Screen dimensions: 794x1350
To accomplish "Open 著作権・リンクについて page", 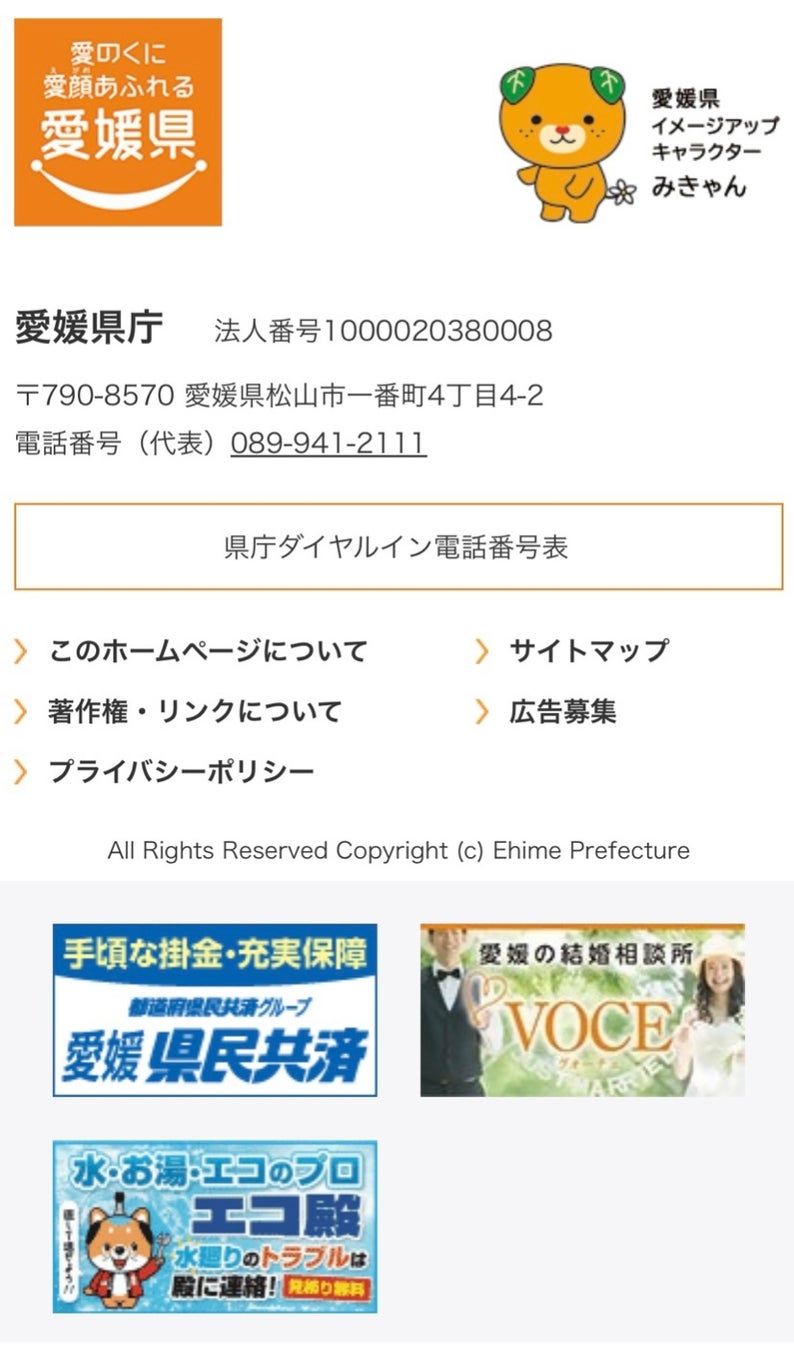I will pyautogui.click(x=194, y=712).
